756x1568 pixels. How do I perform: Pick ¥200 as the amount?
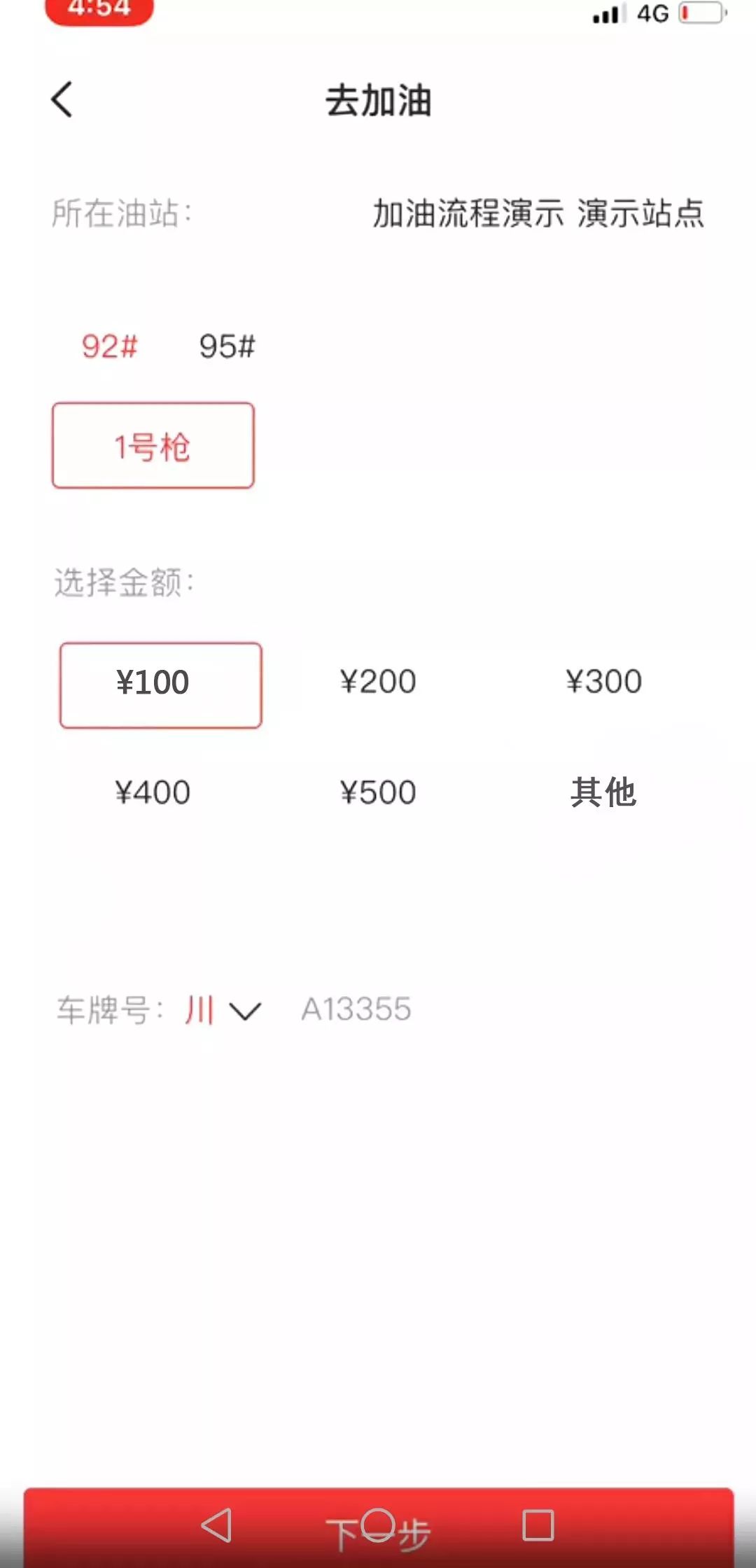point(378,682)
